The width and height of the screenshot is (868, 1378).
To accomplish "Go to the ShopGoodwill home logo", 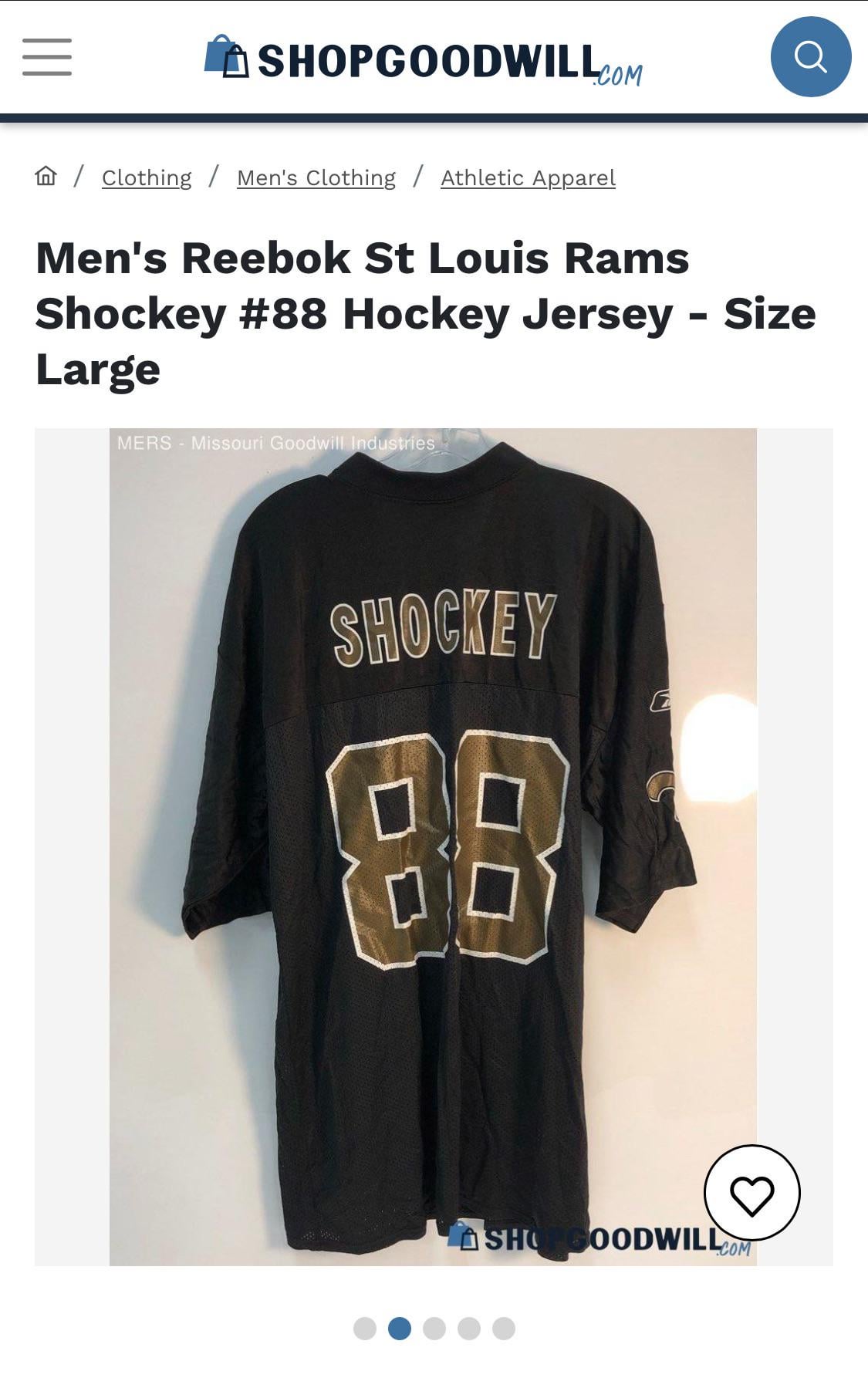I will tap(423, 61).
